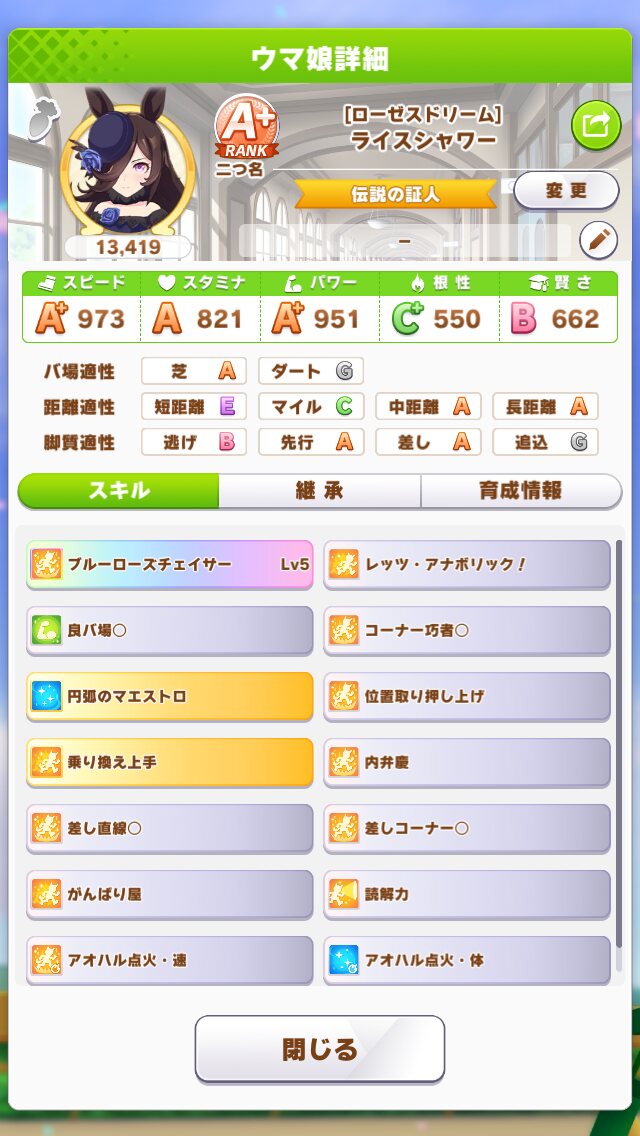Open the がんばり屋 skill
This screenshot has height=1136, width=640.
[170, 895]
